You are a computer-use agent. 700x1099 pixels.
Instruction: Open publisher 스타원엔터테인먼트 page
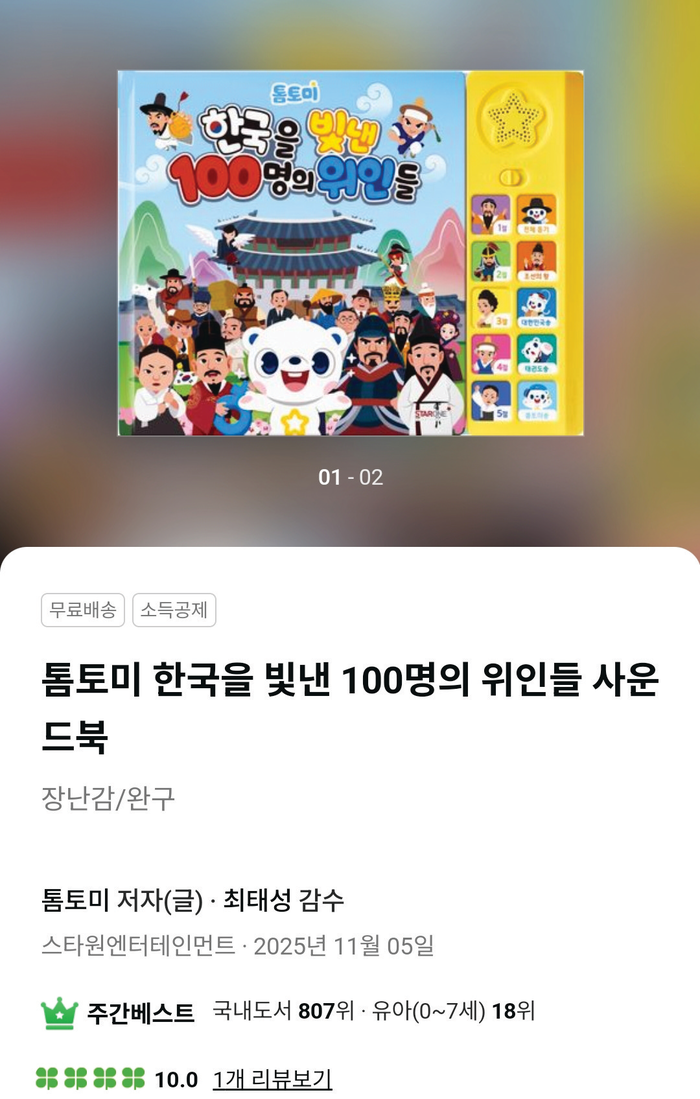click(x=138, y=945)
